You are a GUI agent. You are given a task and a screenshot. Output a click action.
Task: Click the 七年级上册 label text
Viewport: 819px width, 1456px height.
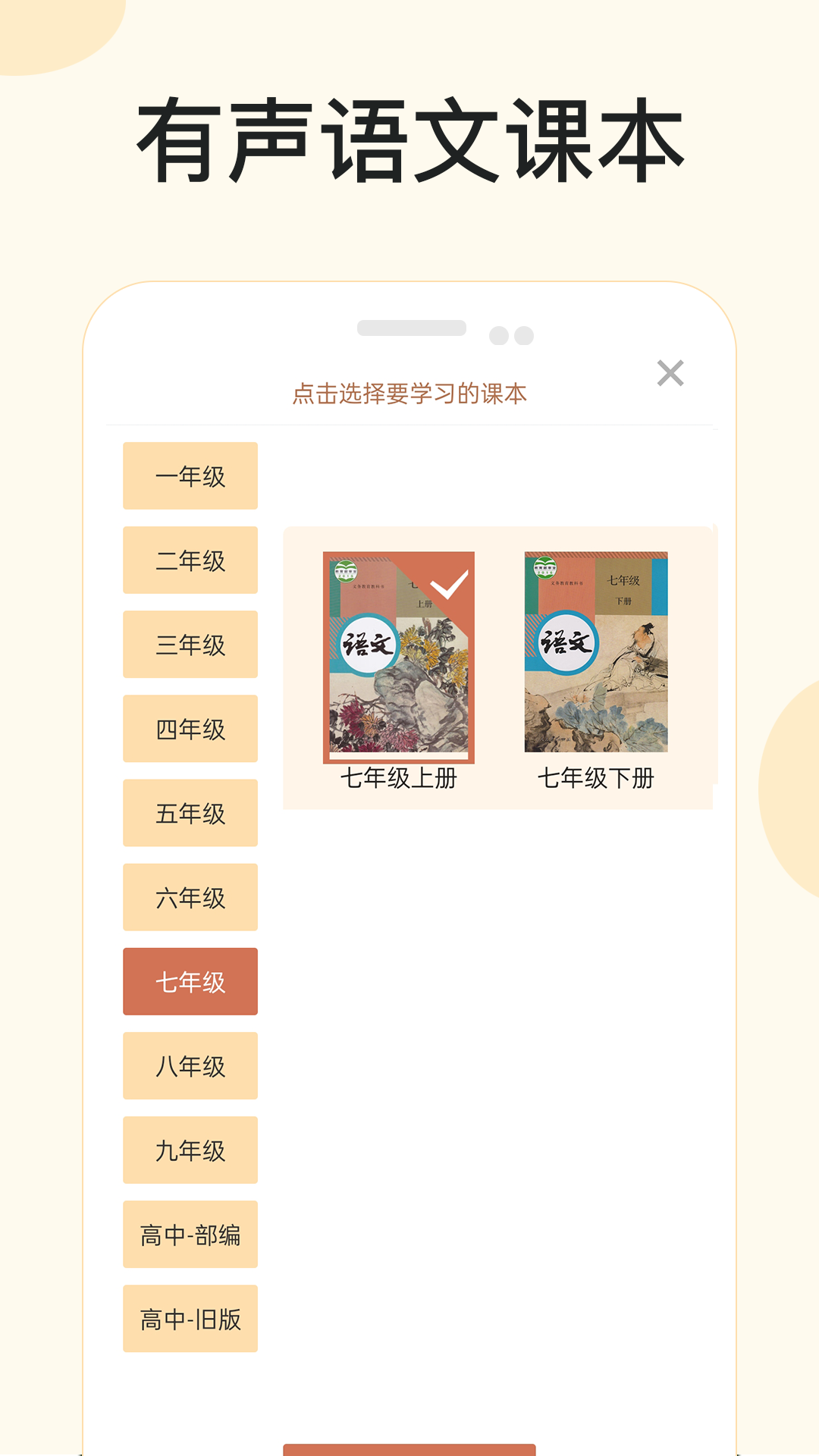pos(400,777)
